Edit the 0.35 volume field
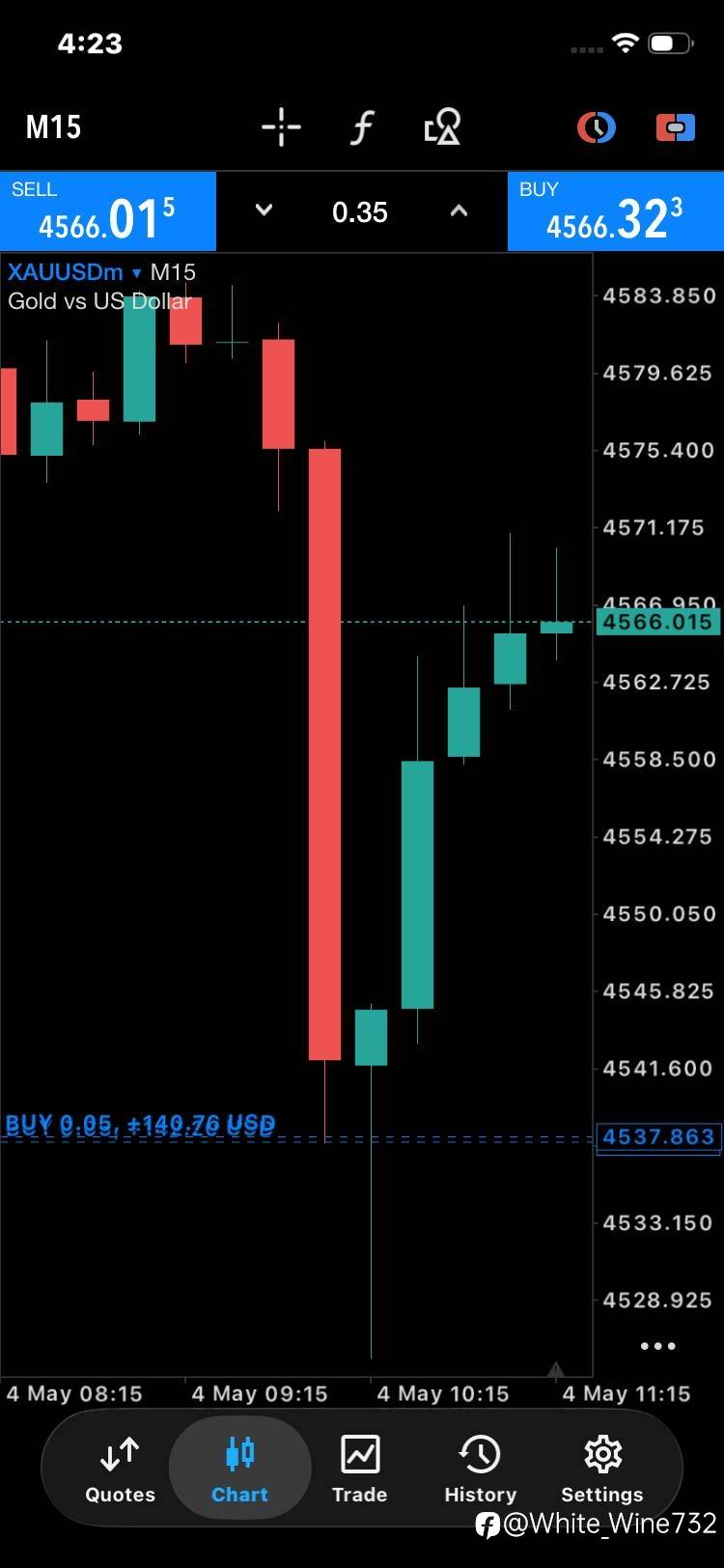 (x=360, y=212)
